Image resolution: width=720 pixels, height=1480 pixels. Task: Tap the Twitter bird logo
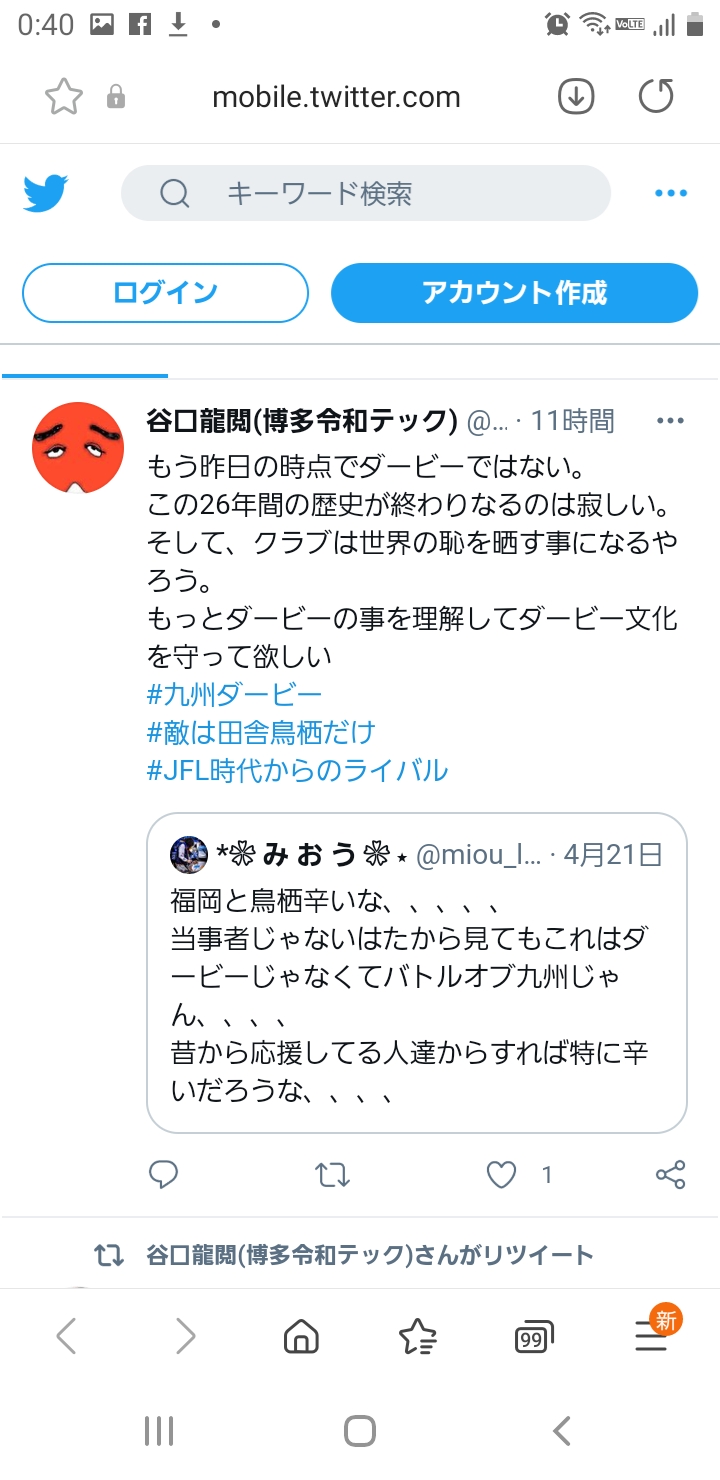(46, 193)
